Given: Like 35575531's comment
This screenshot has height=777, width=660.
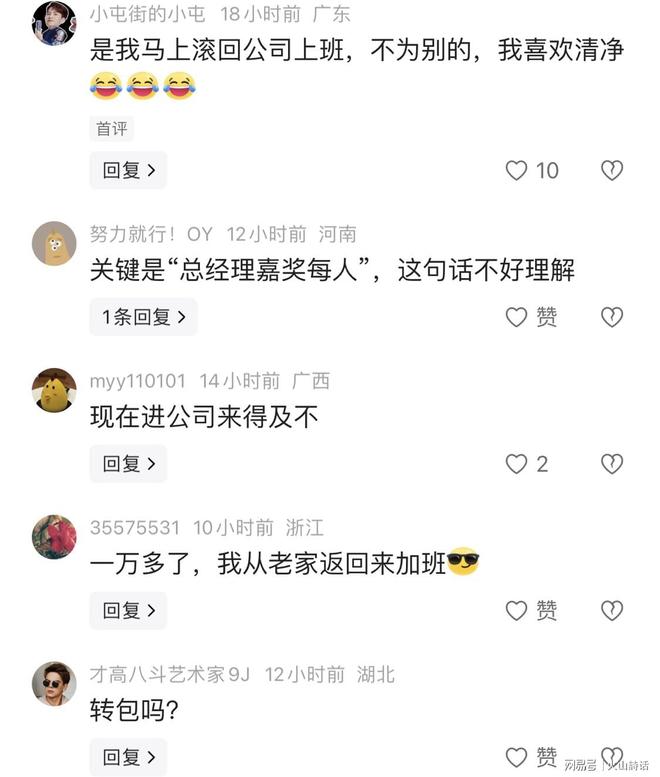Looking at the screenshot, I should (x=517, y=610).
